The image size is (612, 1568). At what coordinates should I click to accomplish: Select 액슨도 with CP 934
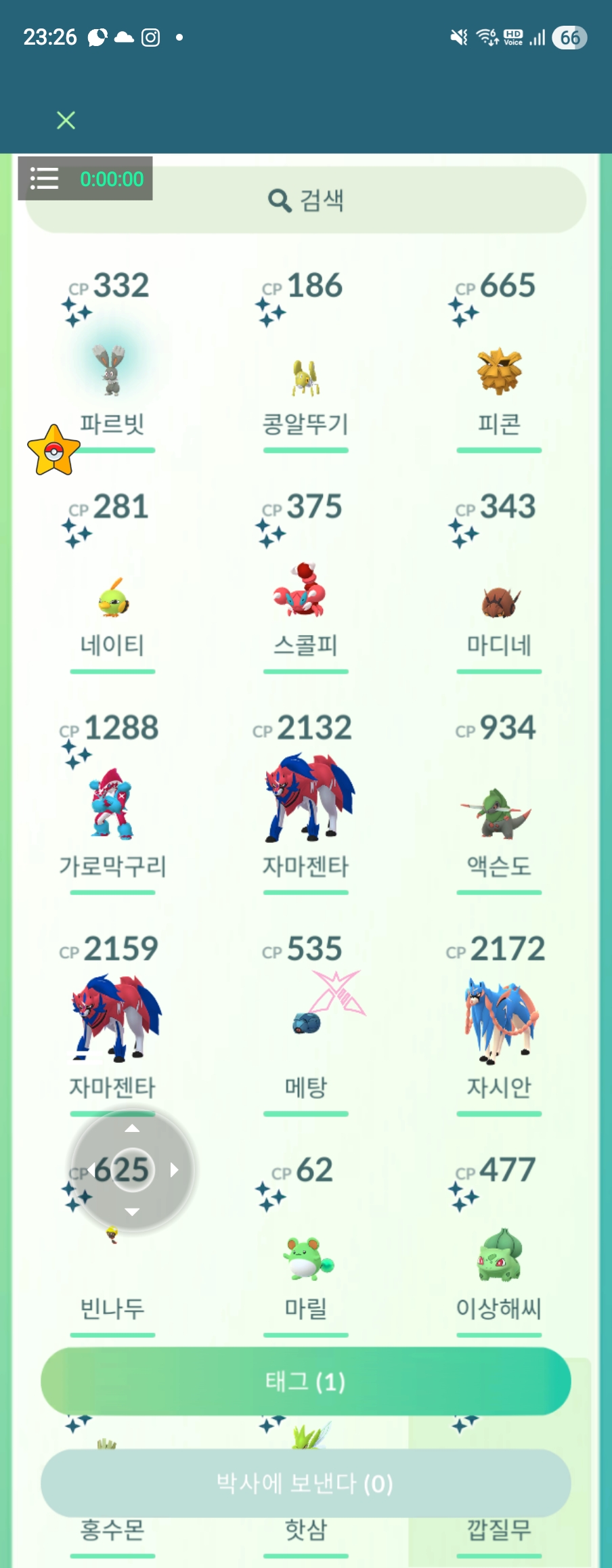coord(499,812)
